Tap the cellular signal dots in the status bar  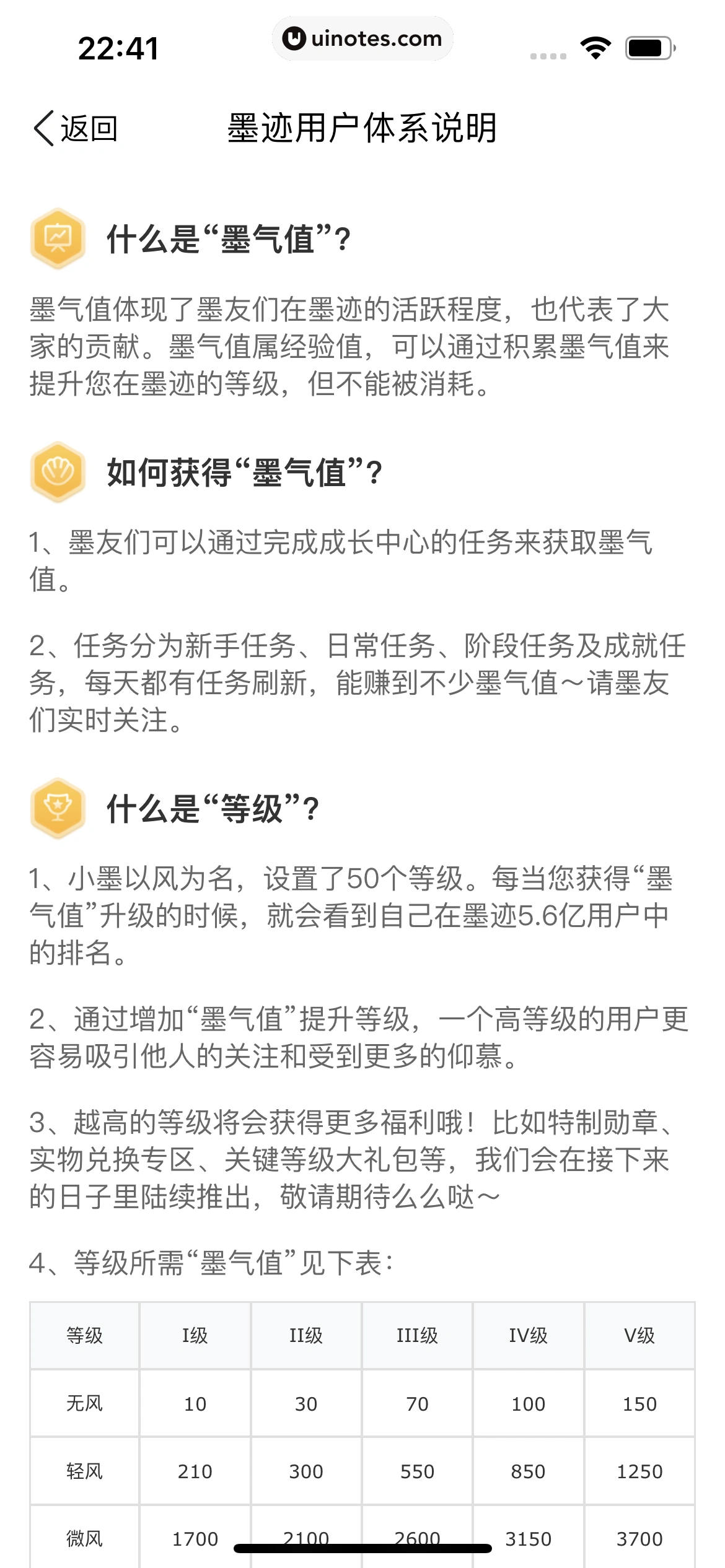(x=548, y=56)
